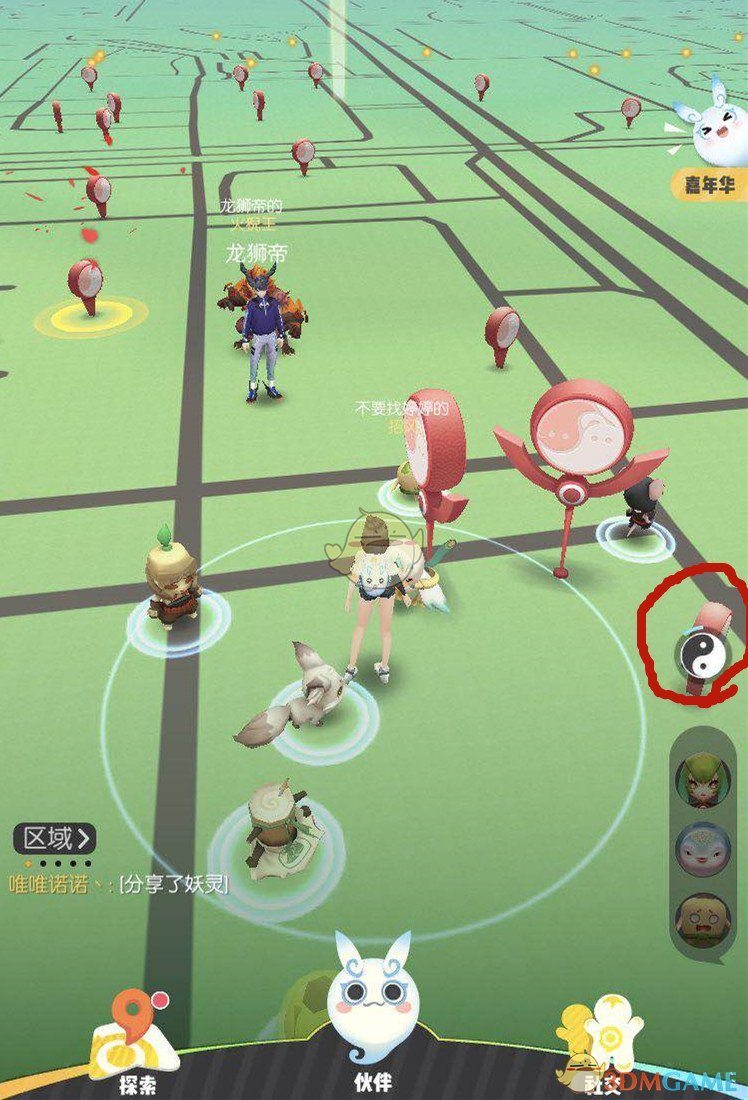748x1100 pixels.
Task: Tap the tree stump spirit on map
Action: coord(275,830)
